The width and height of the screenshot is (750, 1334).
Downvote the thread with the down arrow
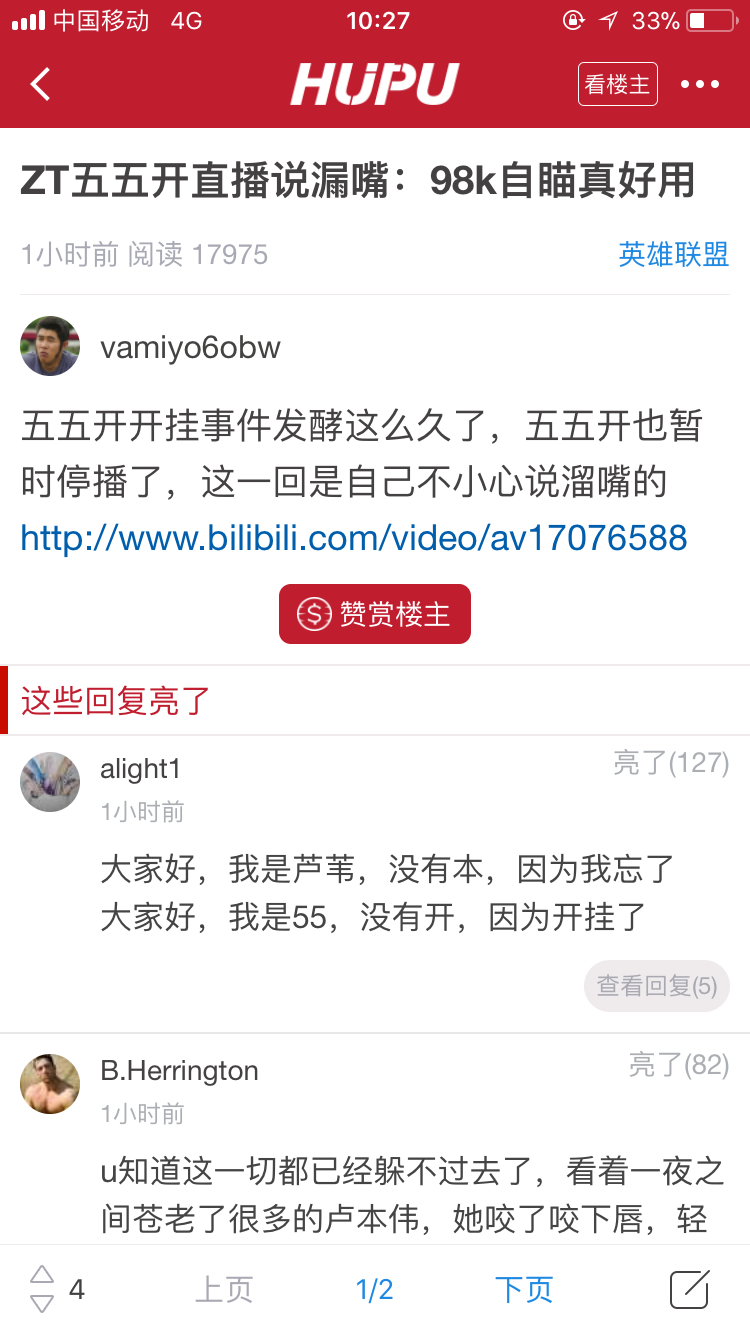[x=42, y=1303]
